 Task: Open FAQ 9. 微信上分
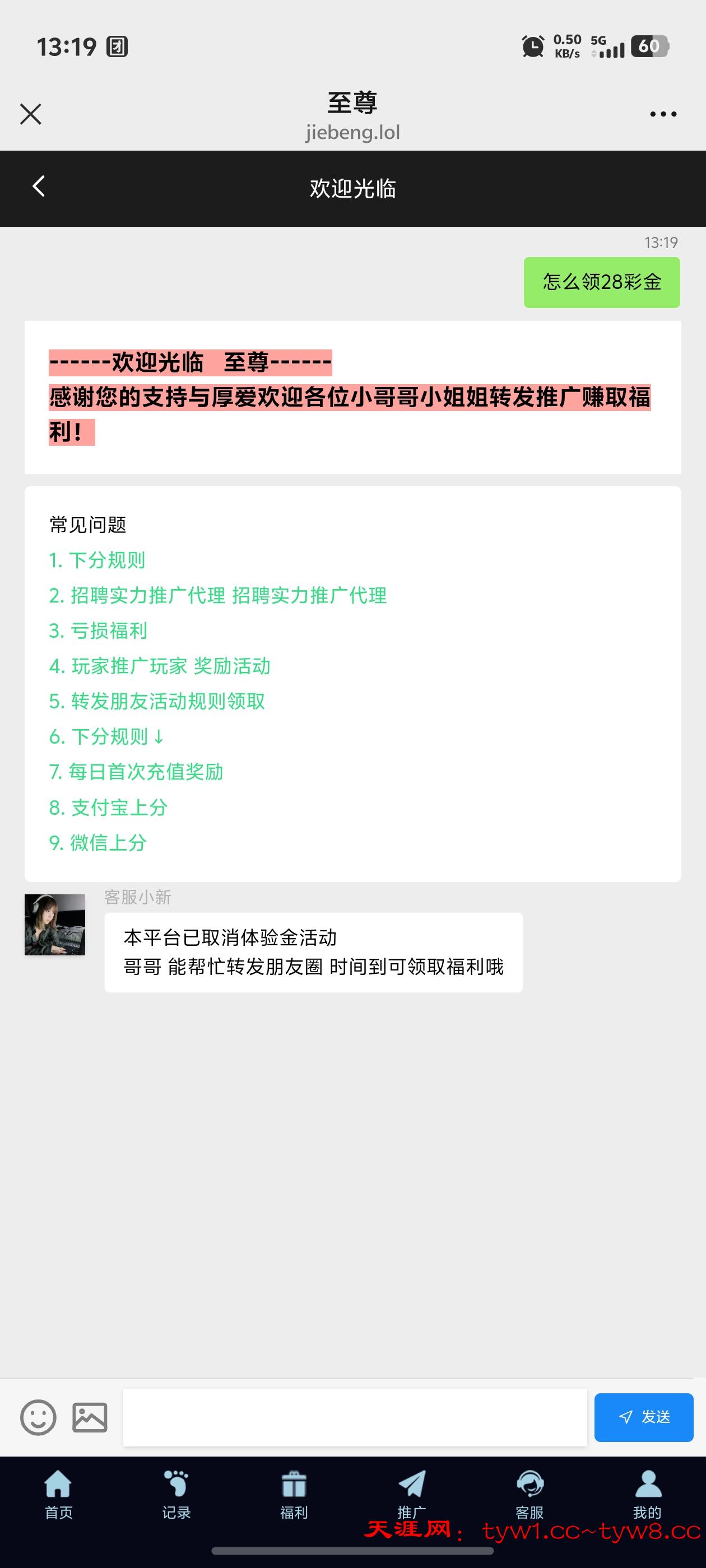[98, 842]
